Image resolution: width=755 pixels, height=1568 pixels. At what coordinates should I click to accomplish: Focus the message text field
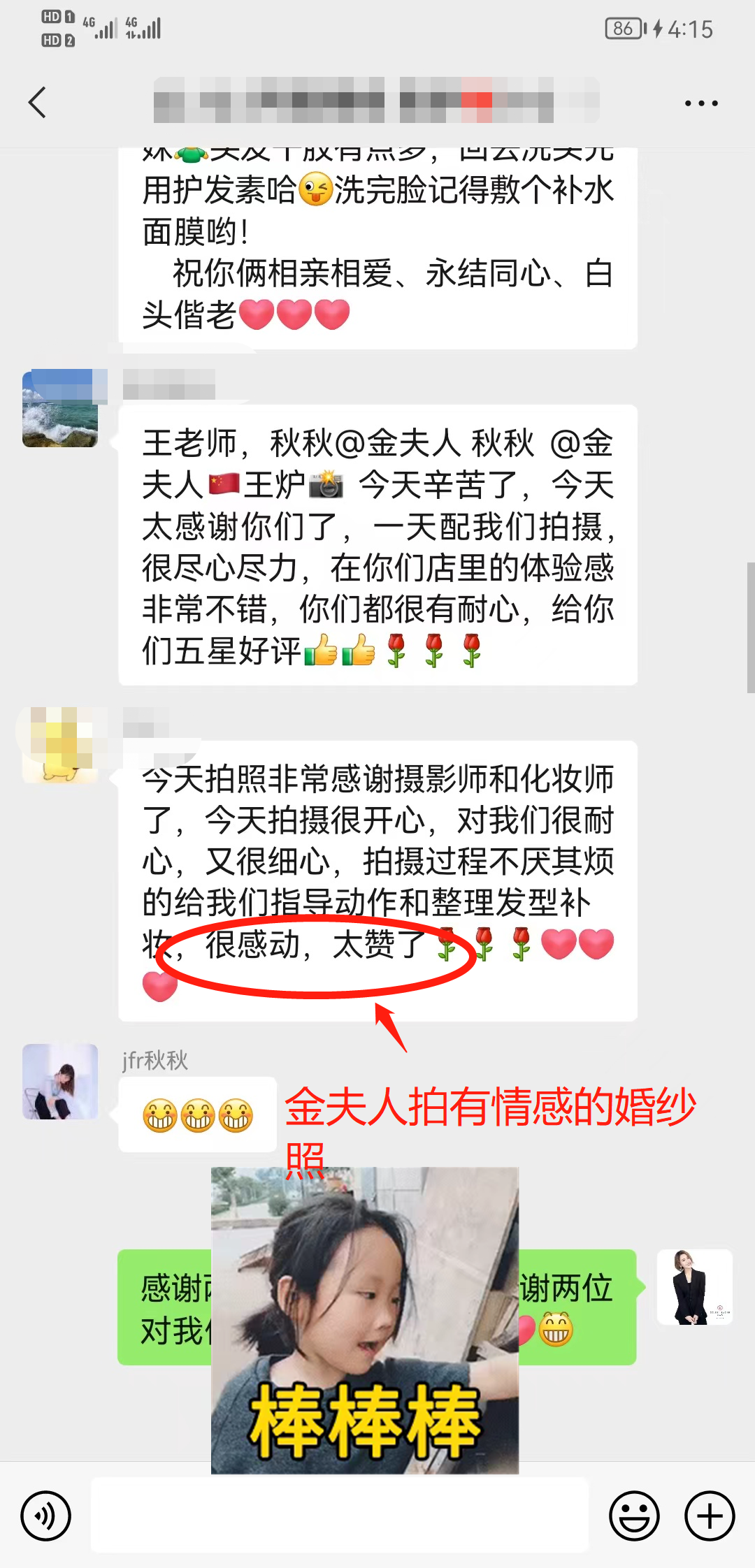click(340, 1515)
